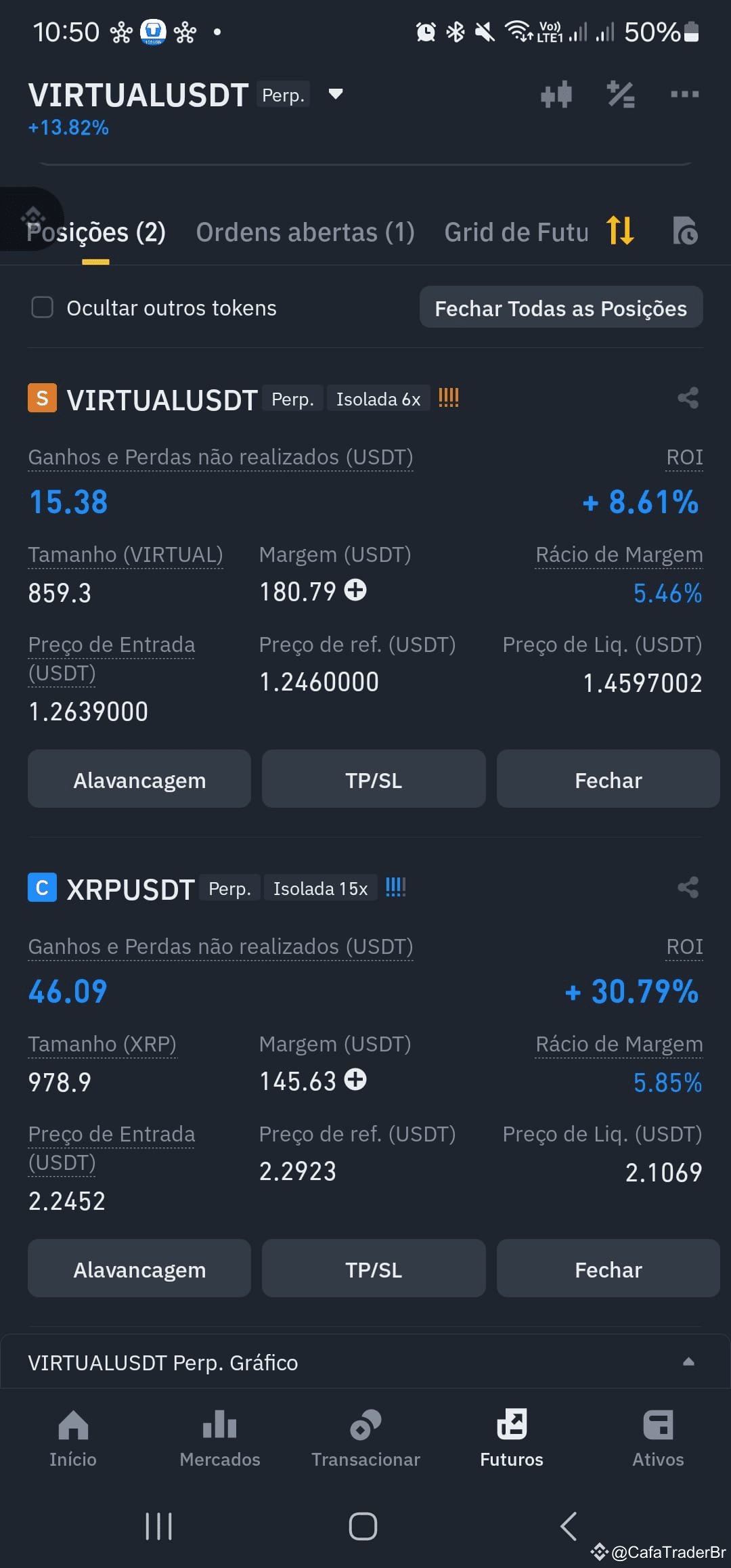The height and width of the screenshot is (1568, 731).
Task: Check Ocultar outros tokens
Action: tap(43, 307)
